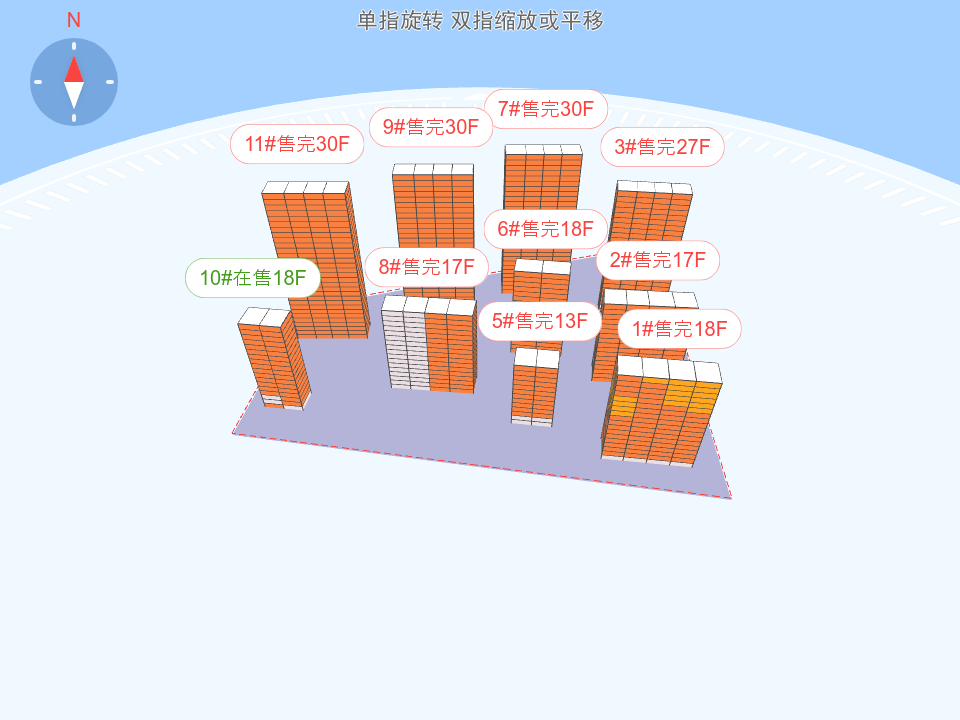
Task: Tap the 7#售完30F building tag
Action: click(x=546, y=109)
